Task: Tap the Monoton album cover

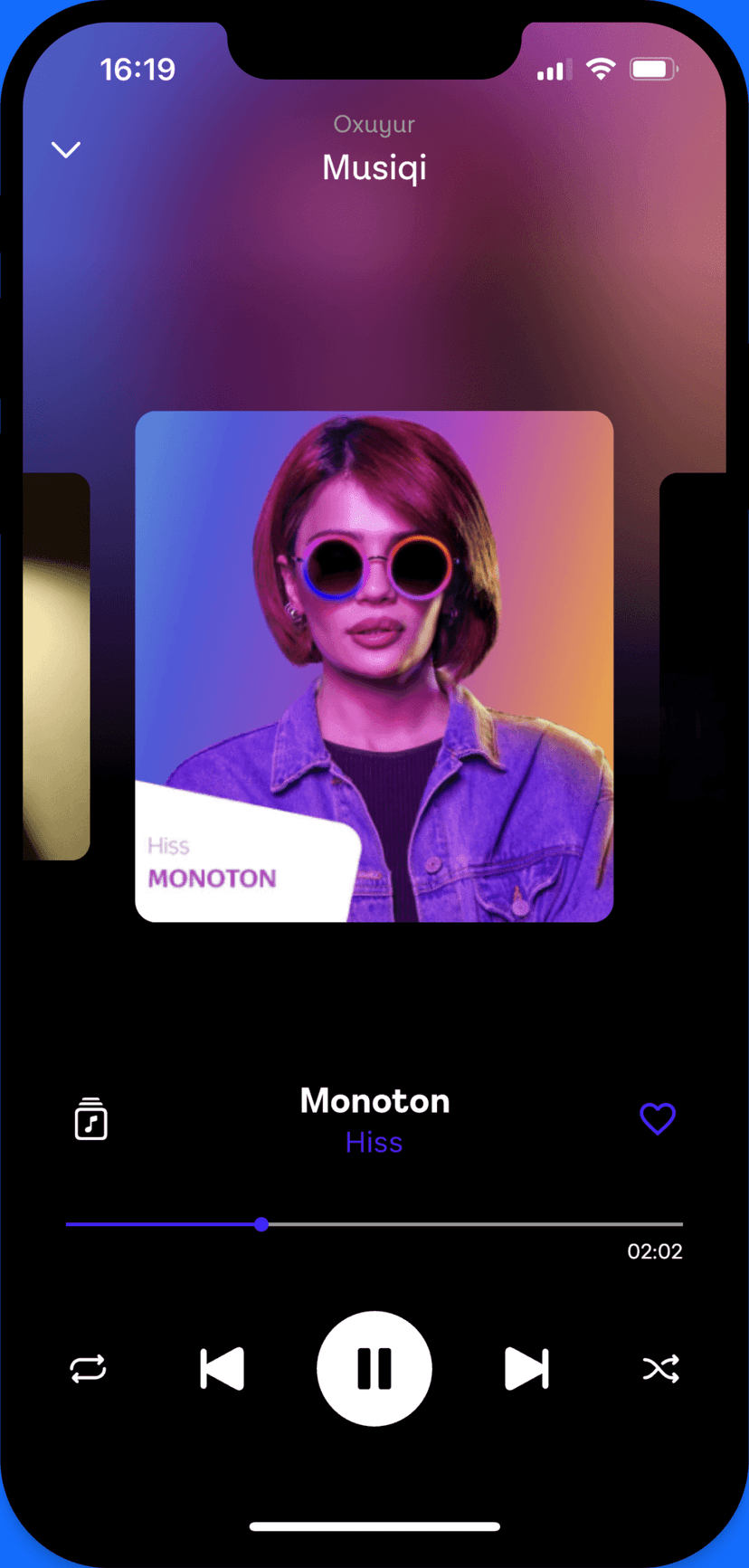Action: click(x=374, y=666)
